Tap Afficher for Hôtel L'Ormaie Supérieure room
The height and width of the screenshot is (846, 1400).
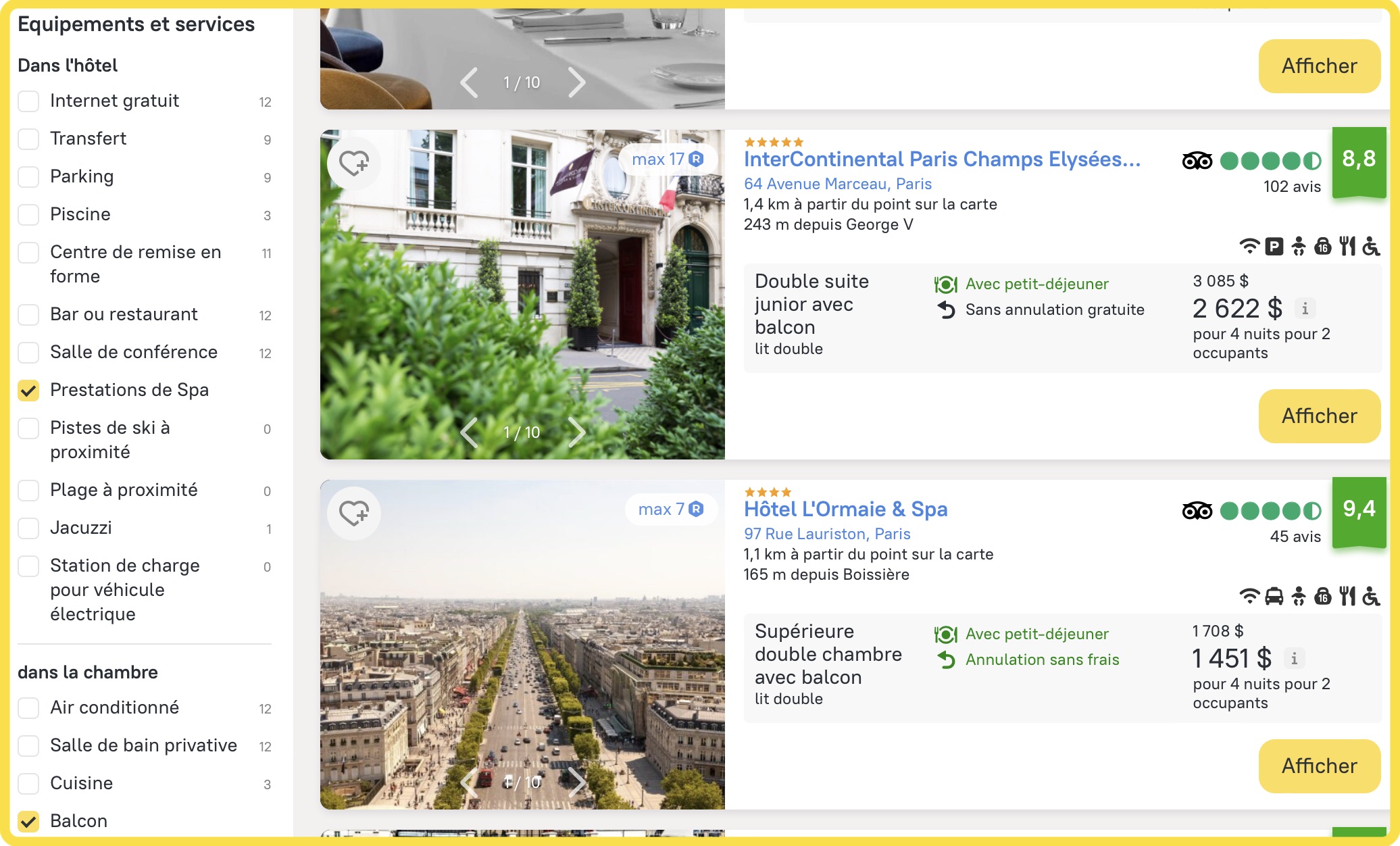pos(1319,766)
